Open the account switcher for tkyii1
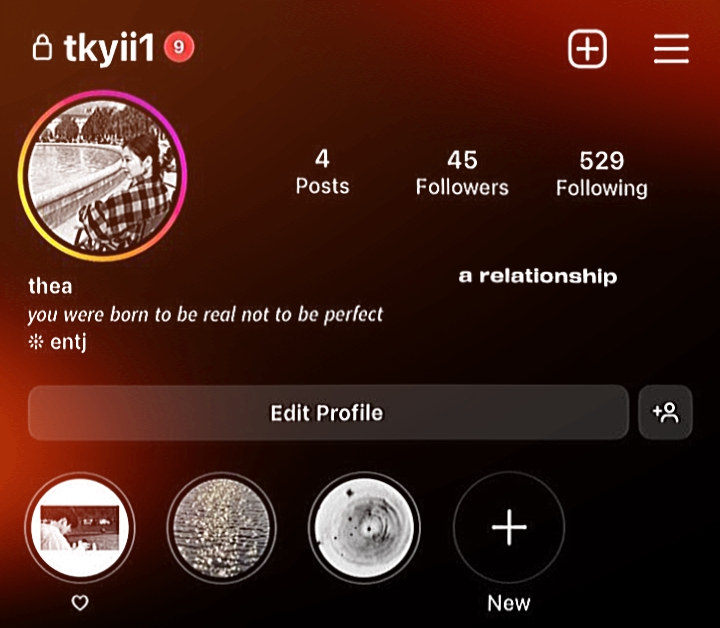 [x=109, y=47]
